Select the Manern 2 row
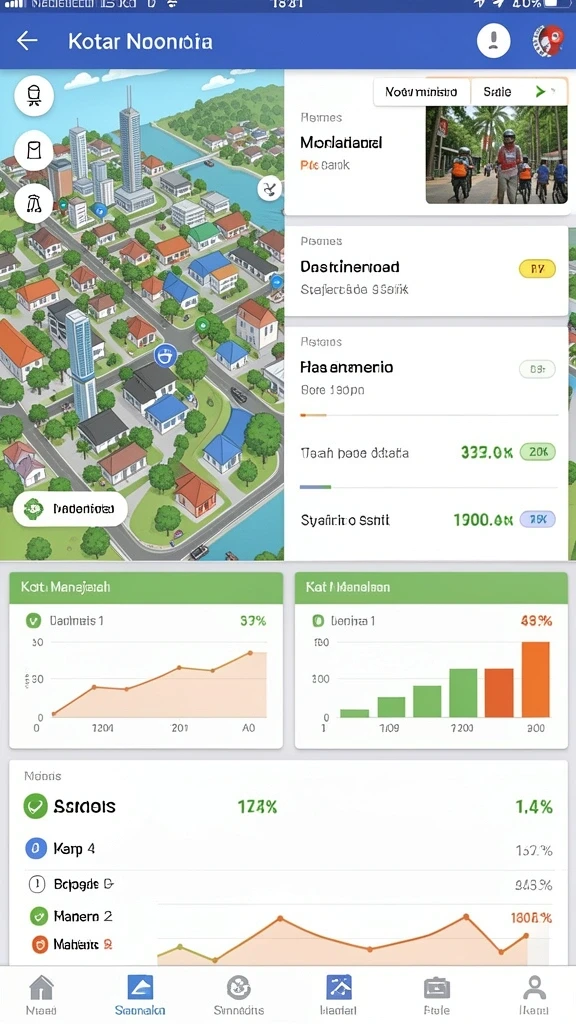The image size is (576, 1024). coord(289,916)
